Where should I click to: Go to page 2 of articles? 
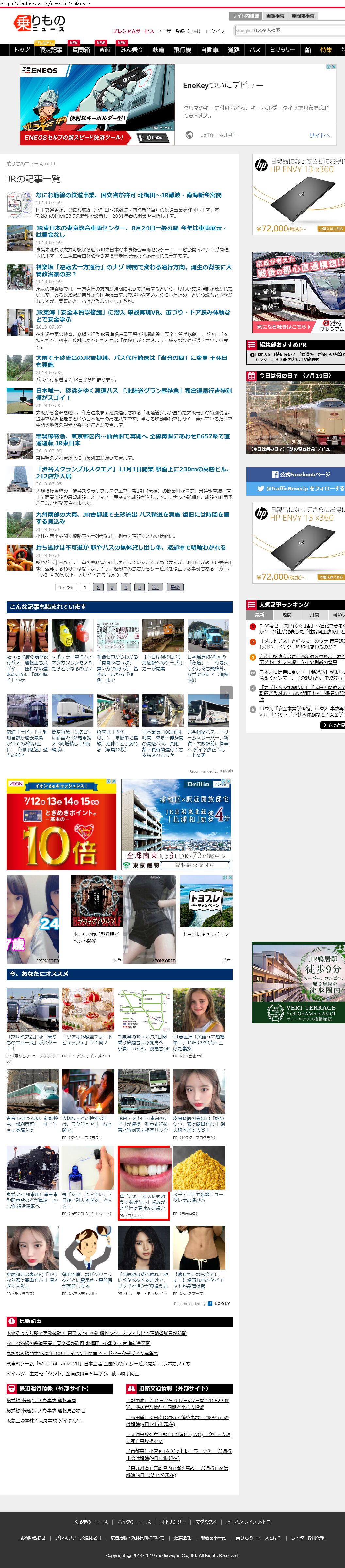click(x=98, y=587)
